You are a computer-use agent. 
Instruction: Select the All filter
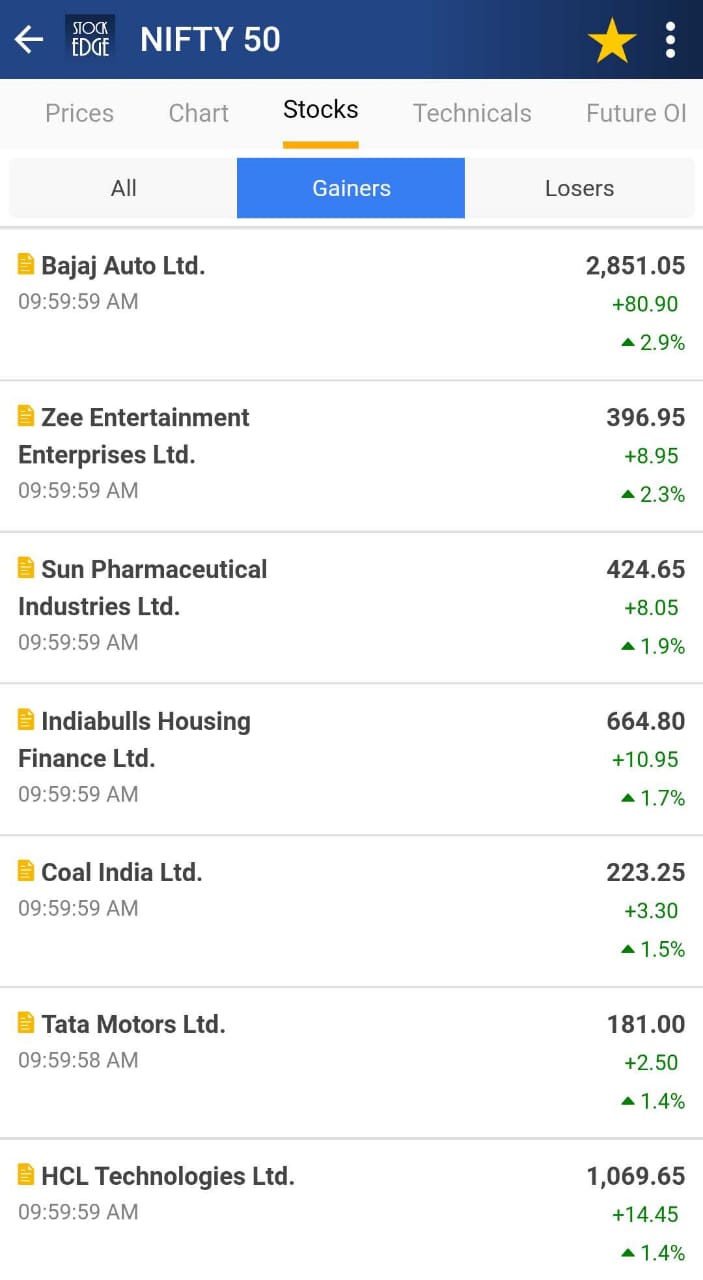(124, 188)
